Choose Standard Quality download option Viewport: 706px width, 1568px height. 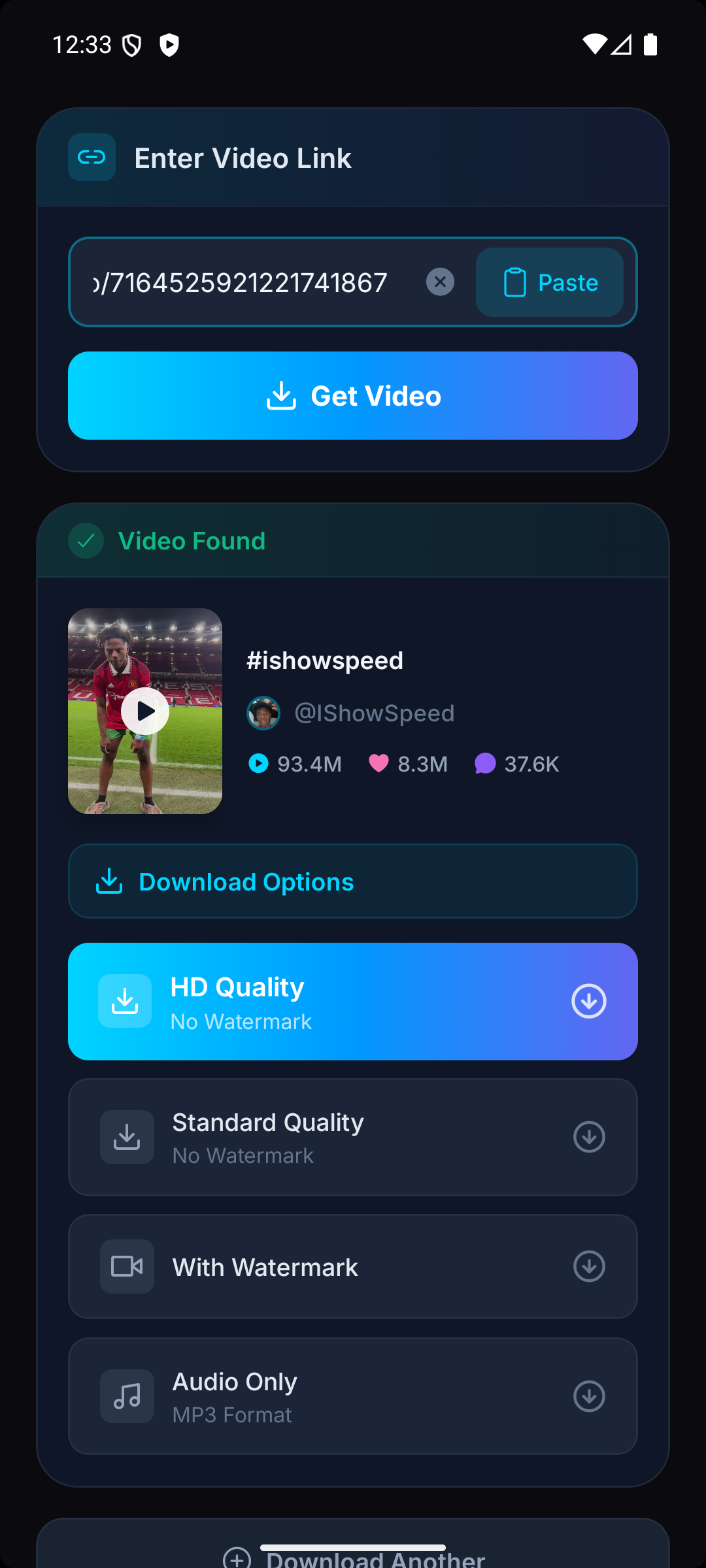click(353, 1137)
